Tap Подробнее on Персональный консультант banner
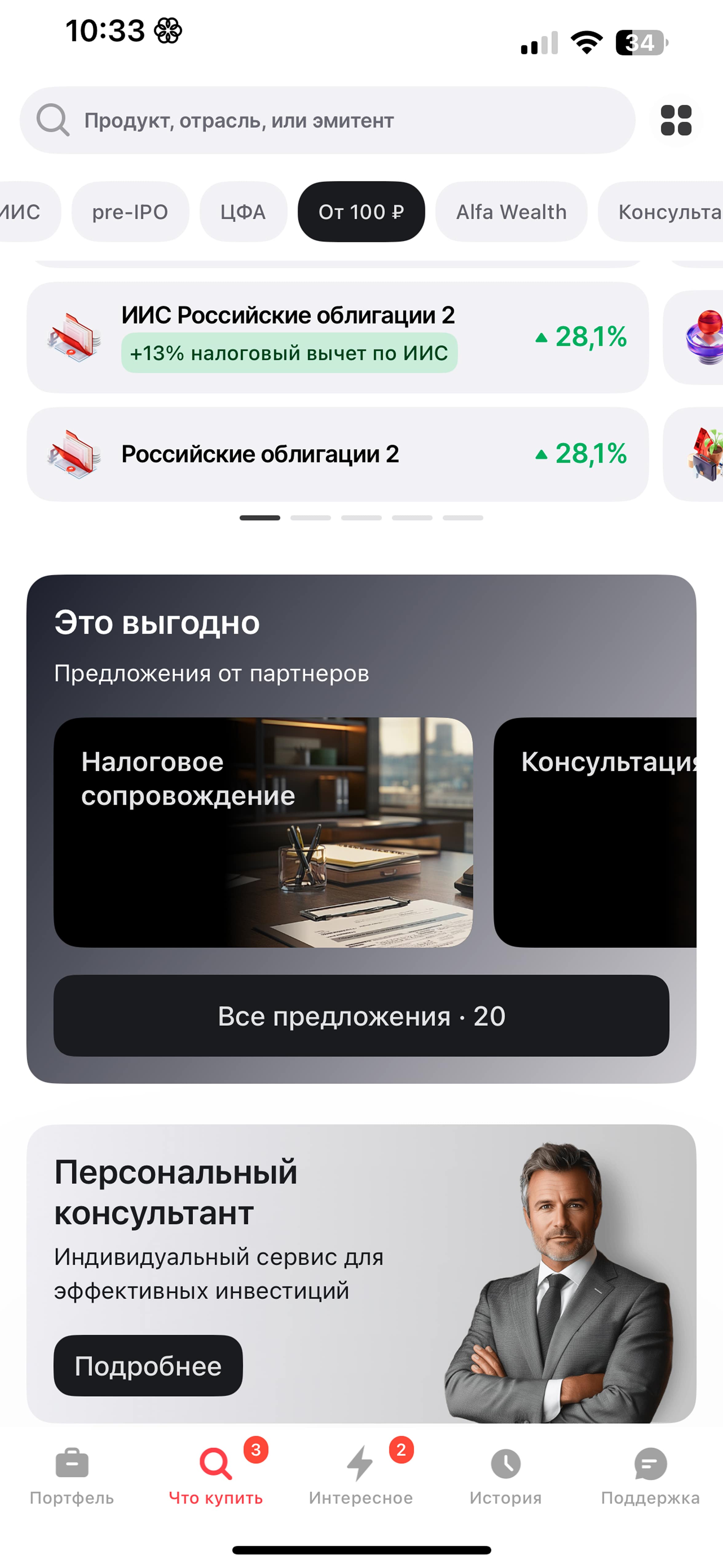 [148, 1366]
